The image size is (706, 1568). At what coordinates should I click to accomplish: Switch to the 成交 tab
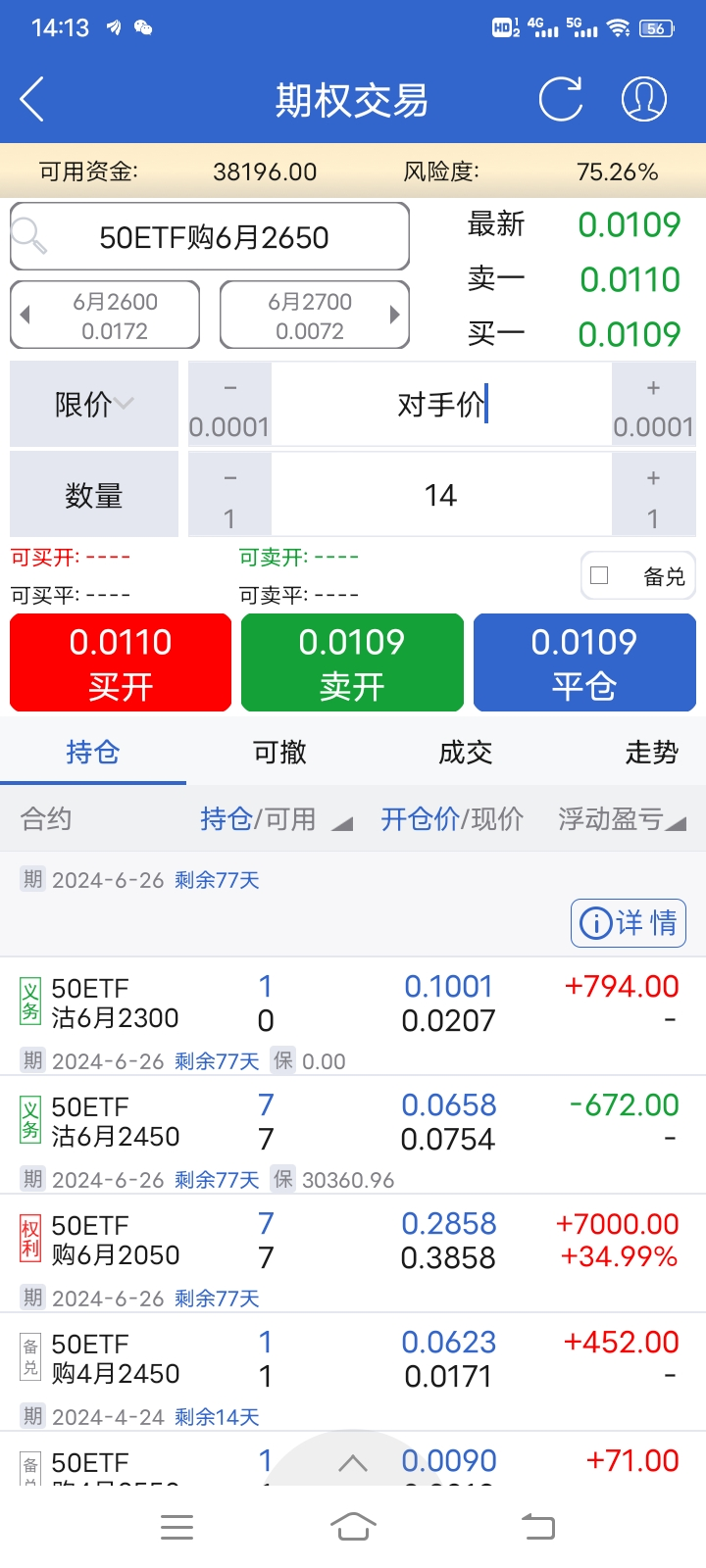pyautogui.click(x=465, y=753)
